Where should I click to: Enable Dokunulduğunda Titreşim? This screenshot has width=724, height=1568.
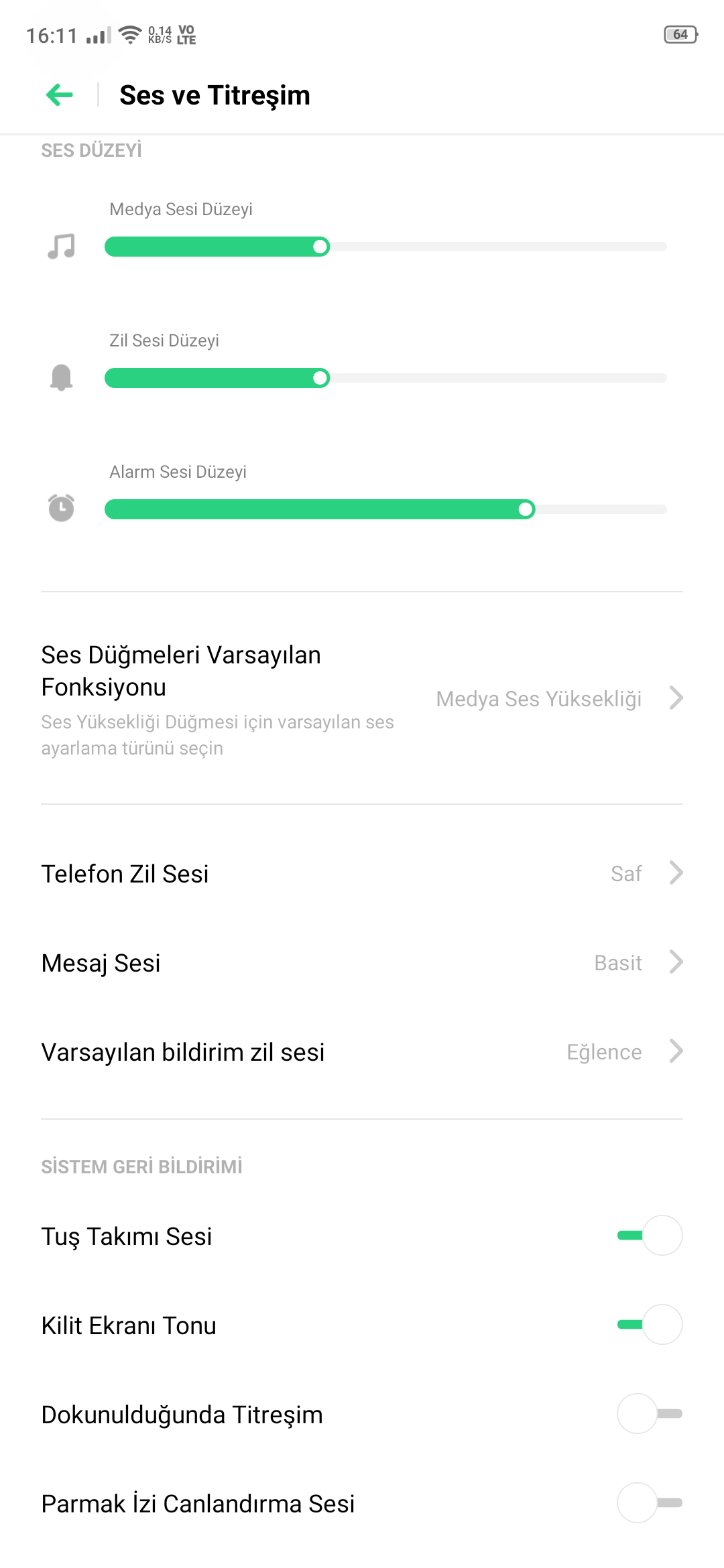pos(650,1413)
